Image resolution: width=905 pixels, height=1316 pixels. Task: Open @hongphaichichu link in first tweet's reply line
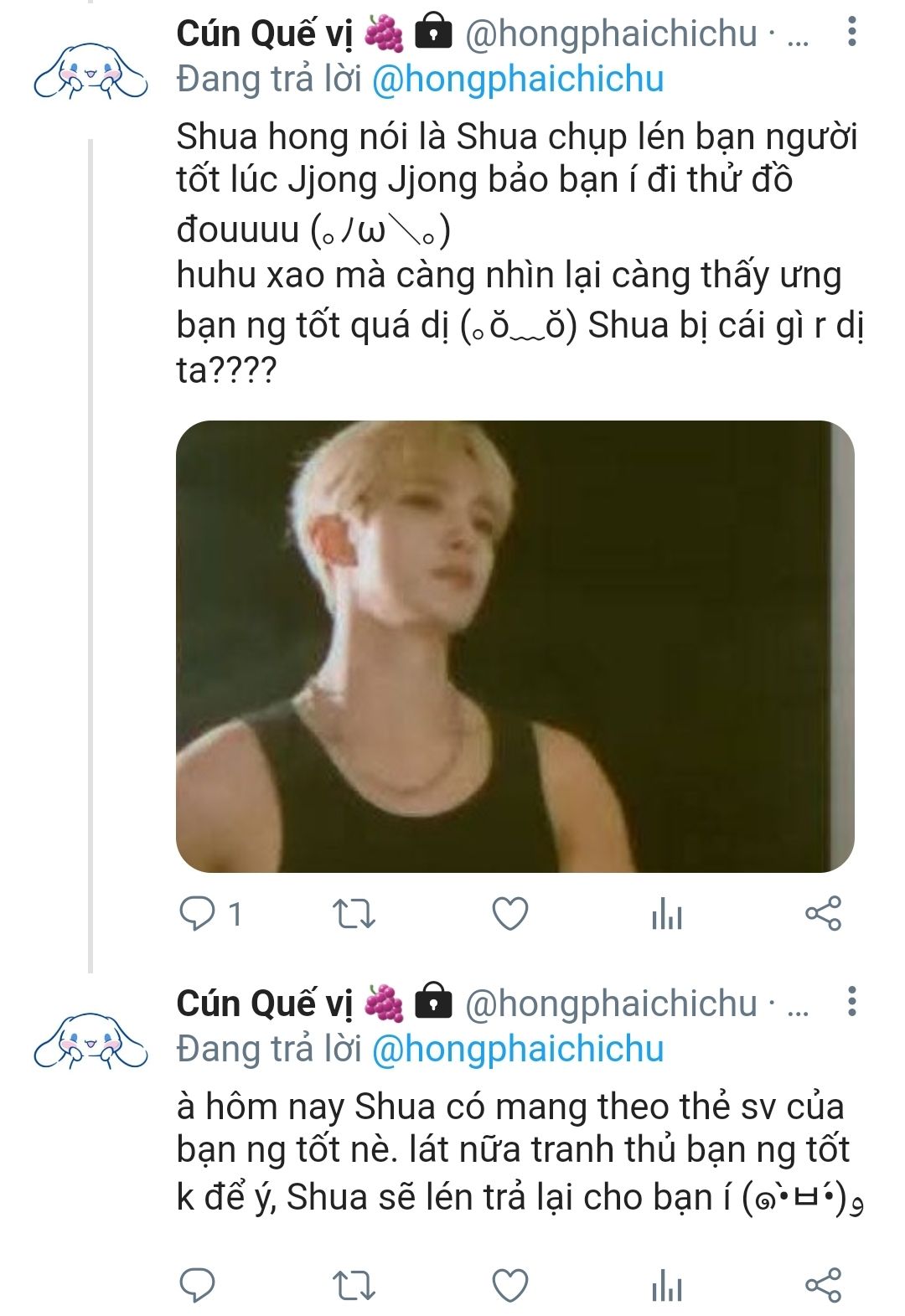click(517, 80)
